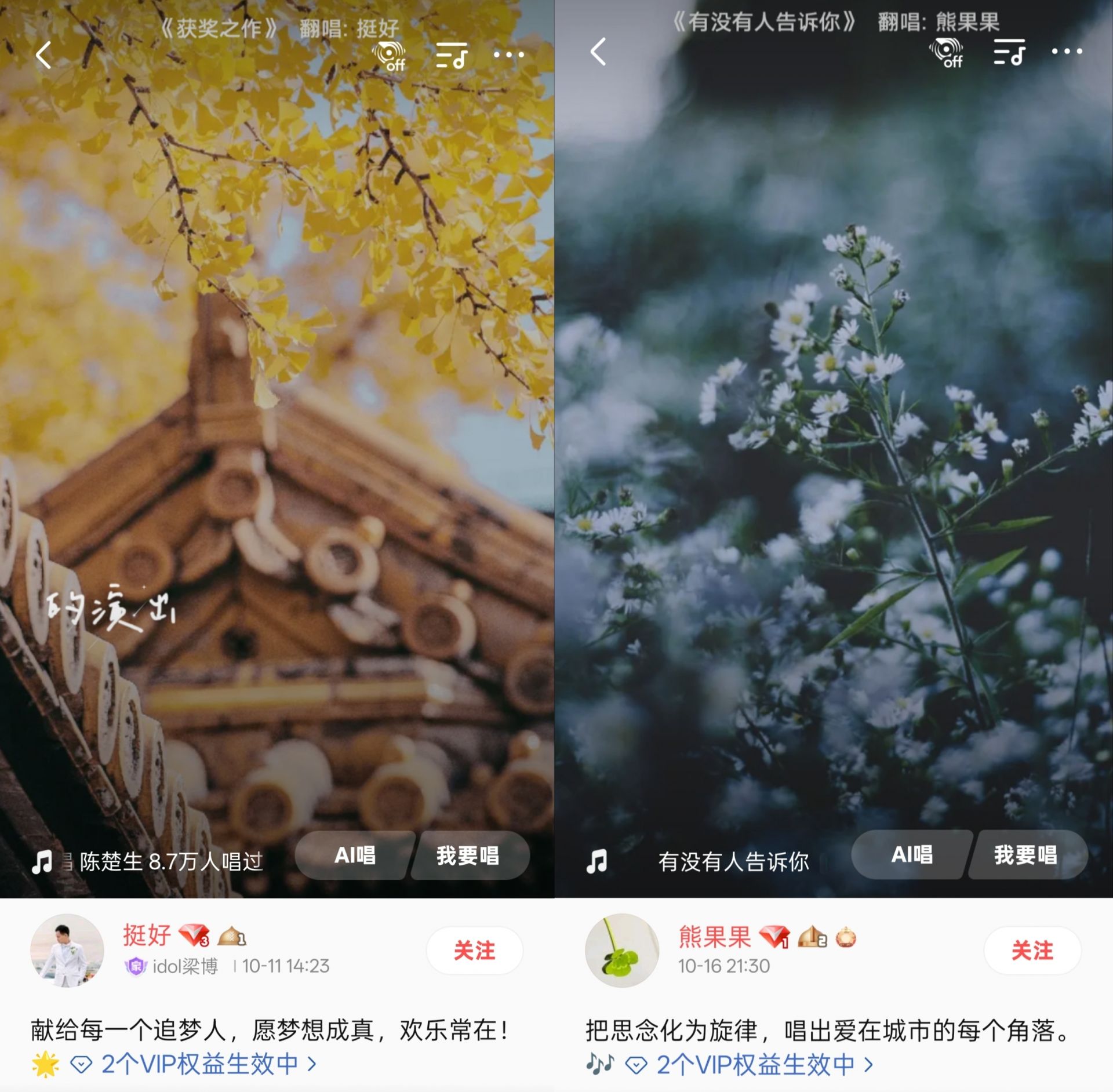Go back from the 《有没有人告诉你》 cover page
This screenshot has width=1113, height=1092.
coord(598,52)
